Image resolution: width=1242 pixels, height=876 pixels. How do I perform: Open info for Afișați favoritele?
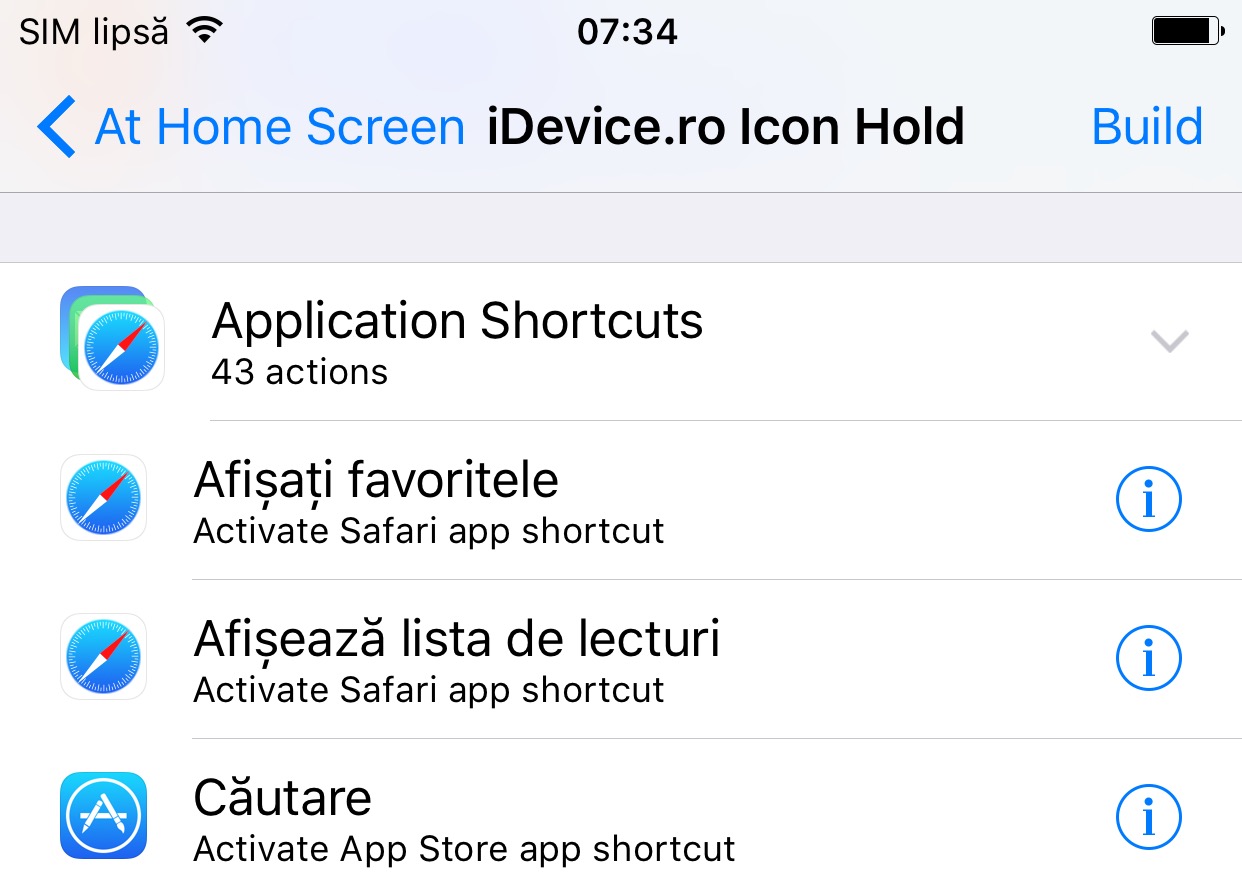pos(1148,498)
